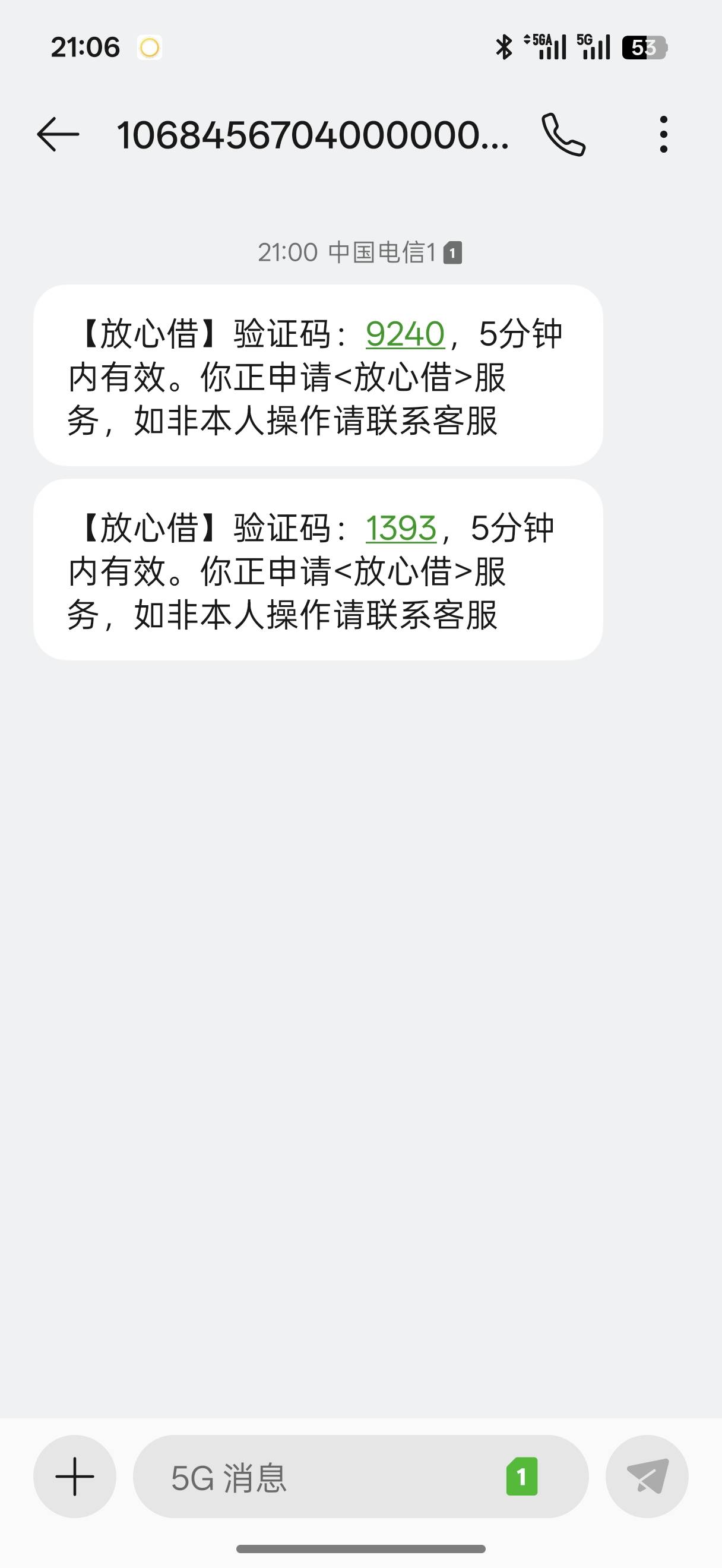Screen dimensions: 722x1568
Task: Open the three-dot overflow menu
Action: (x=663, y=134)
